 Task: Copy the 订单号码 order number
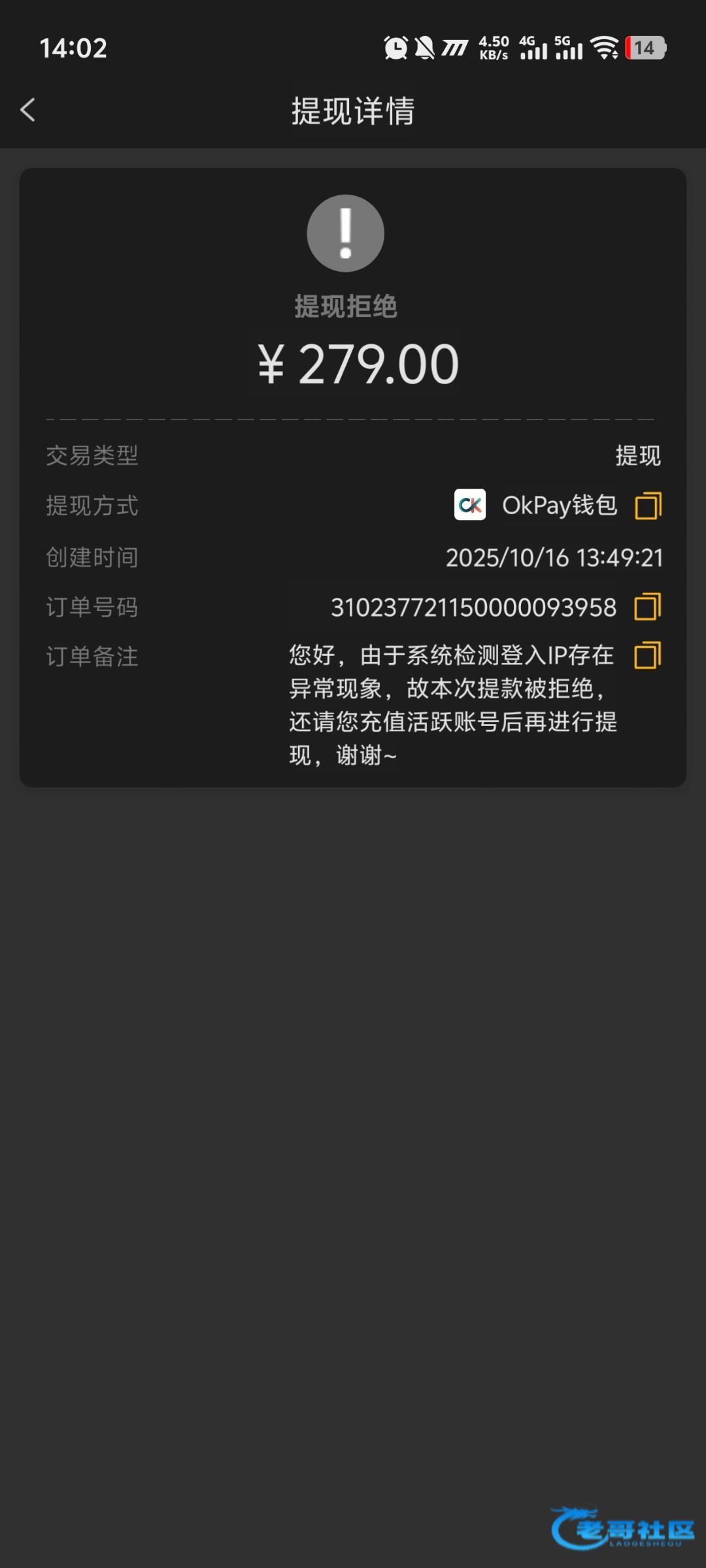(x=648, y=607)
